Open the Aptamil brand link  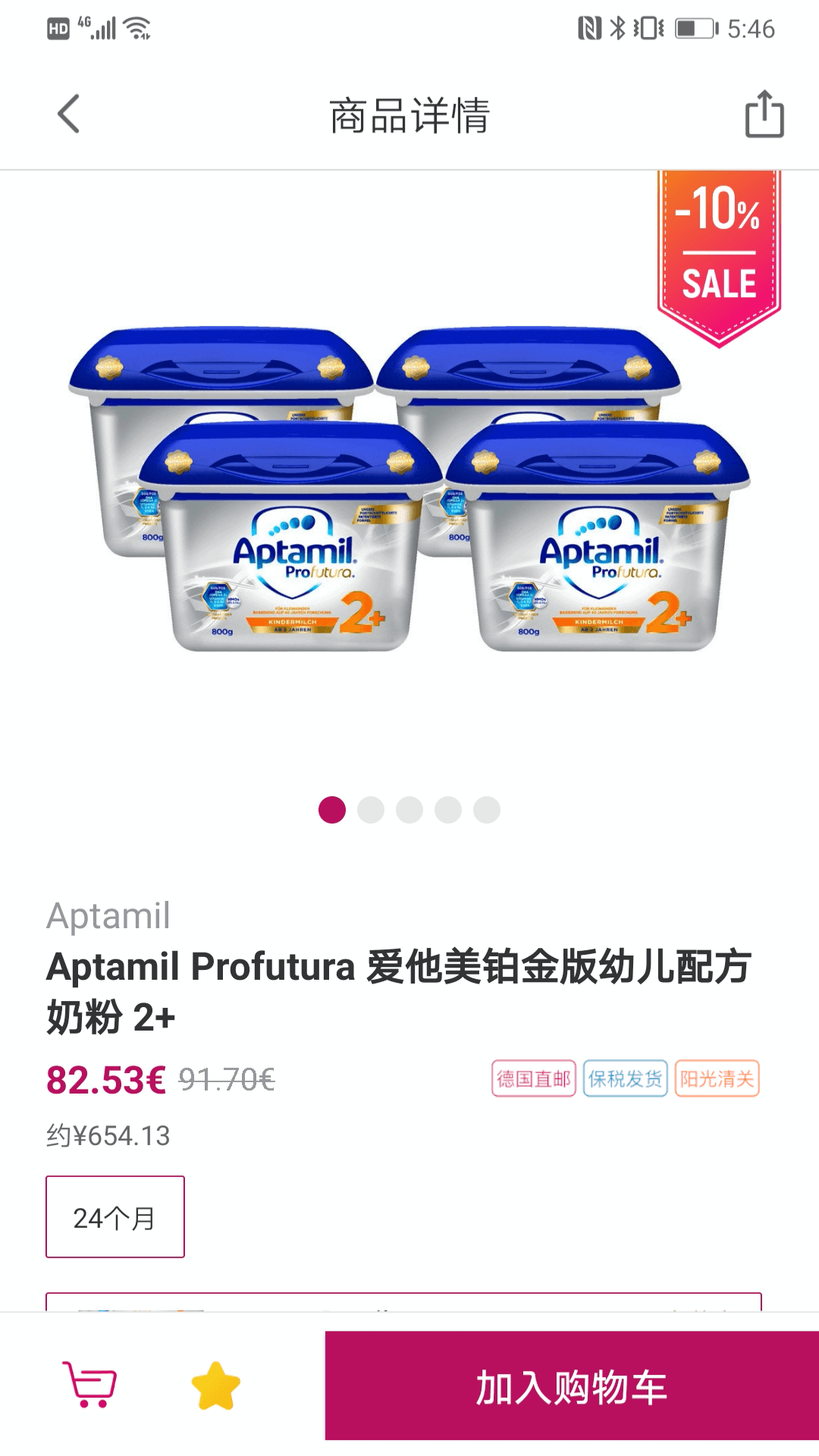(108, 915)
